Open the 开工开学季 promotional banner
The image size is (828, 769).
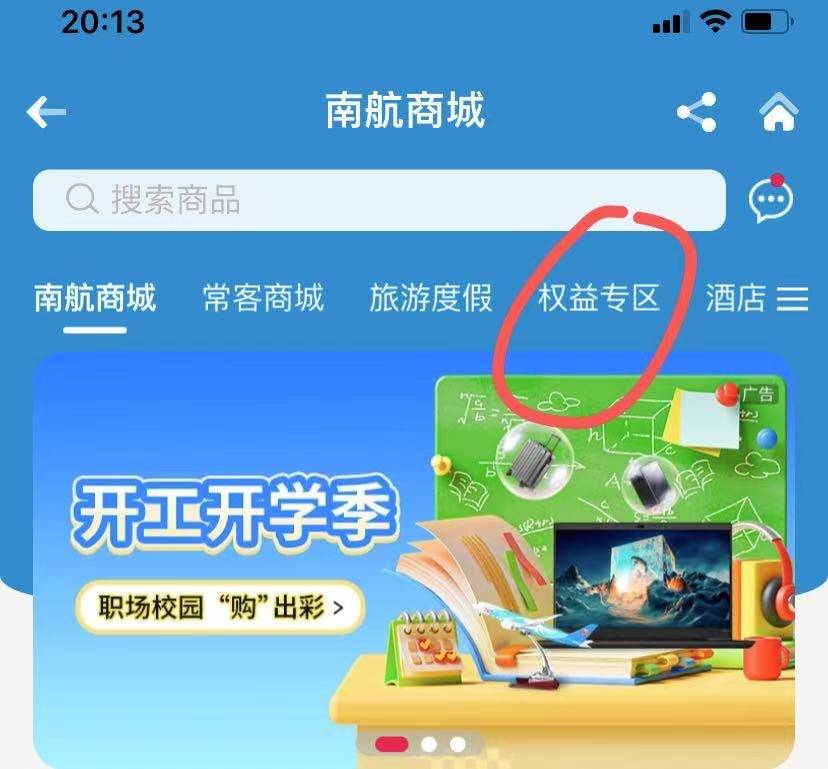point(414,520)
